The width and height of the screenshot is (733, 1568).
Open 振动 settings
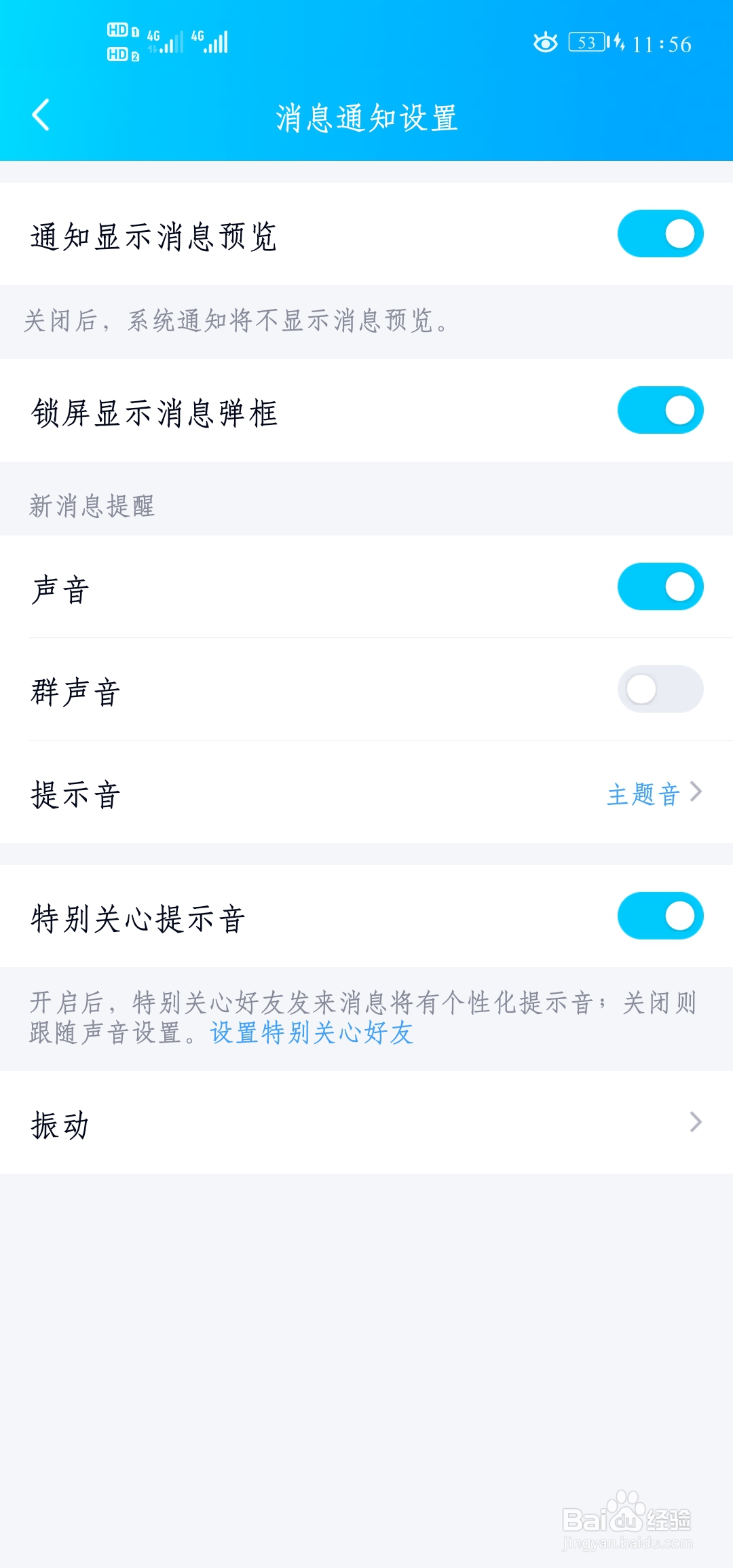pos(366,1123)
